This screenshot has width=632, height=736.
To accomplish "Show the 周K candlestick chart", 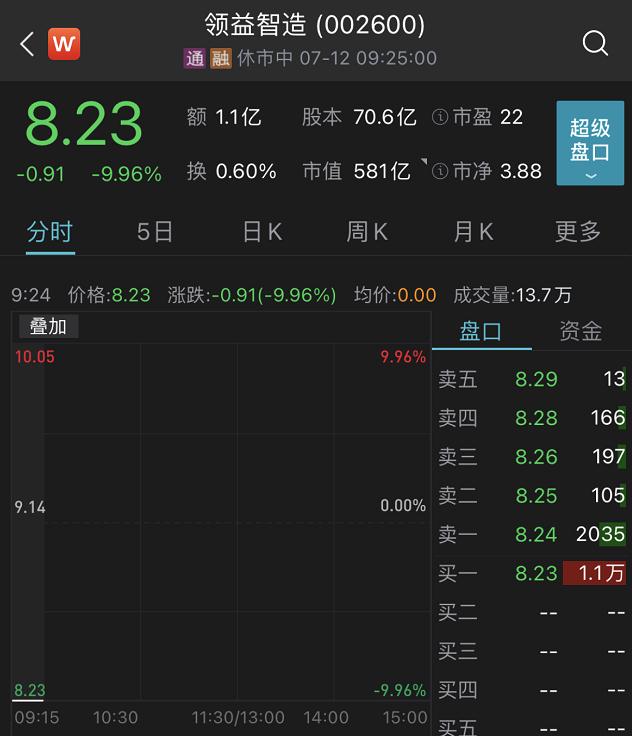I will coord(367,232).
